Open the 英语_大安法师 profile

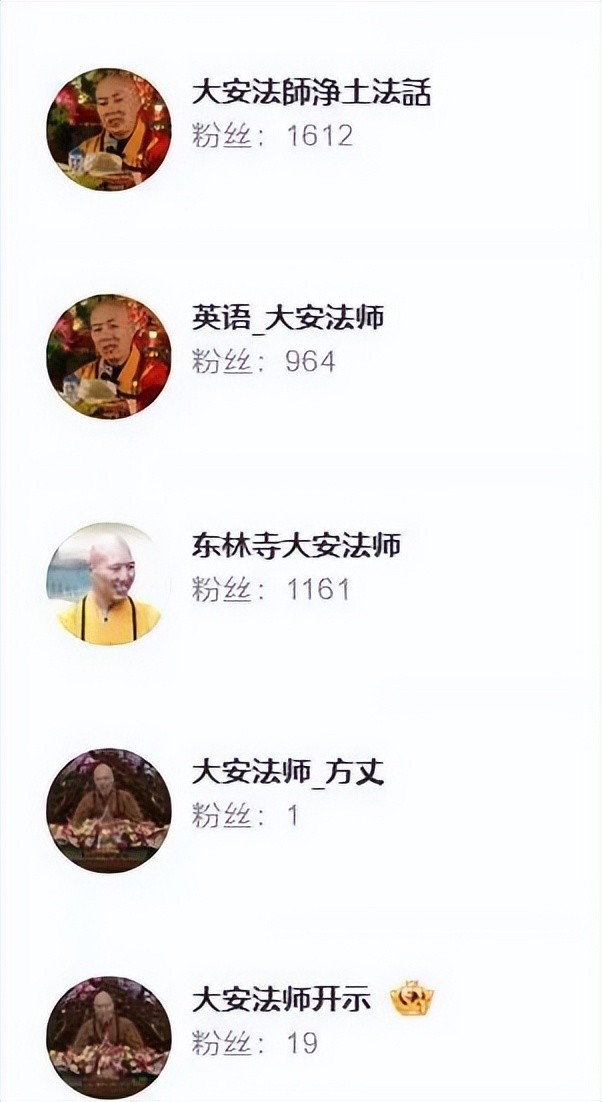click(288, 319)
